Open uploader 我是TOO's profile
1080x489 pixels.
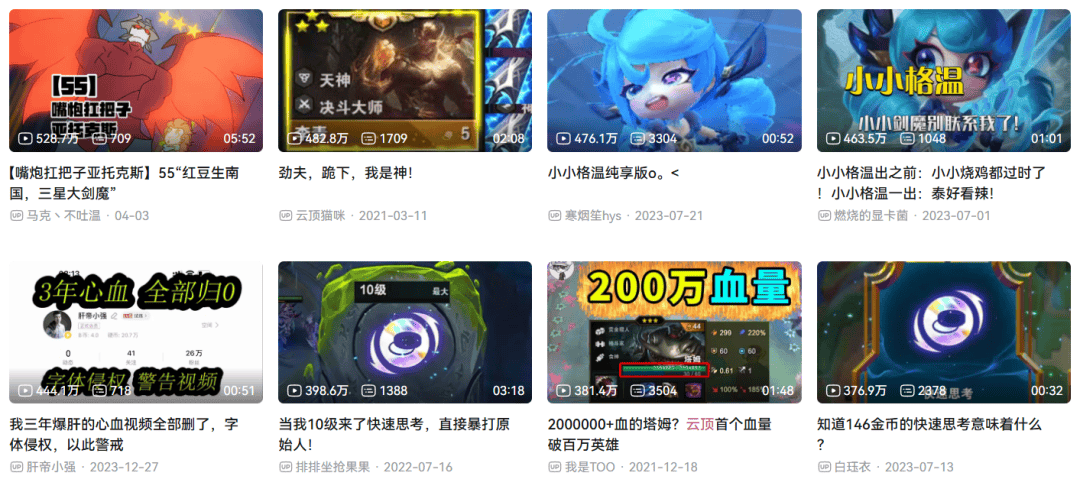point(593,467)
